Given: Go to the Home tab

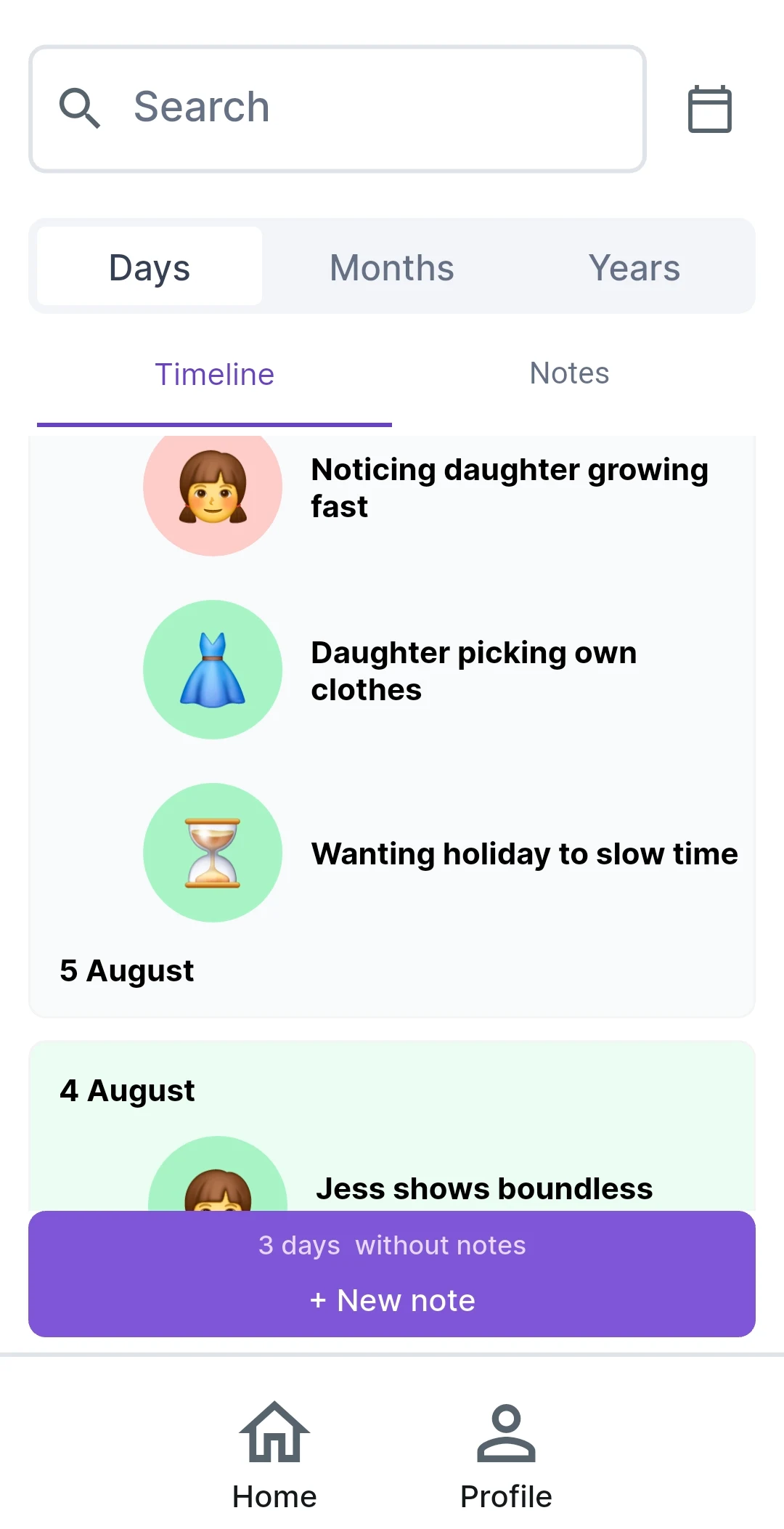Looking at the screenshot, I should [x=274, y=1455].
